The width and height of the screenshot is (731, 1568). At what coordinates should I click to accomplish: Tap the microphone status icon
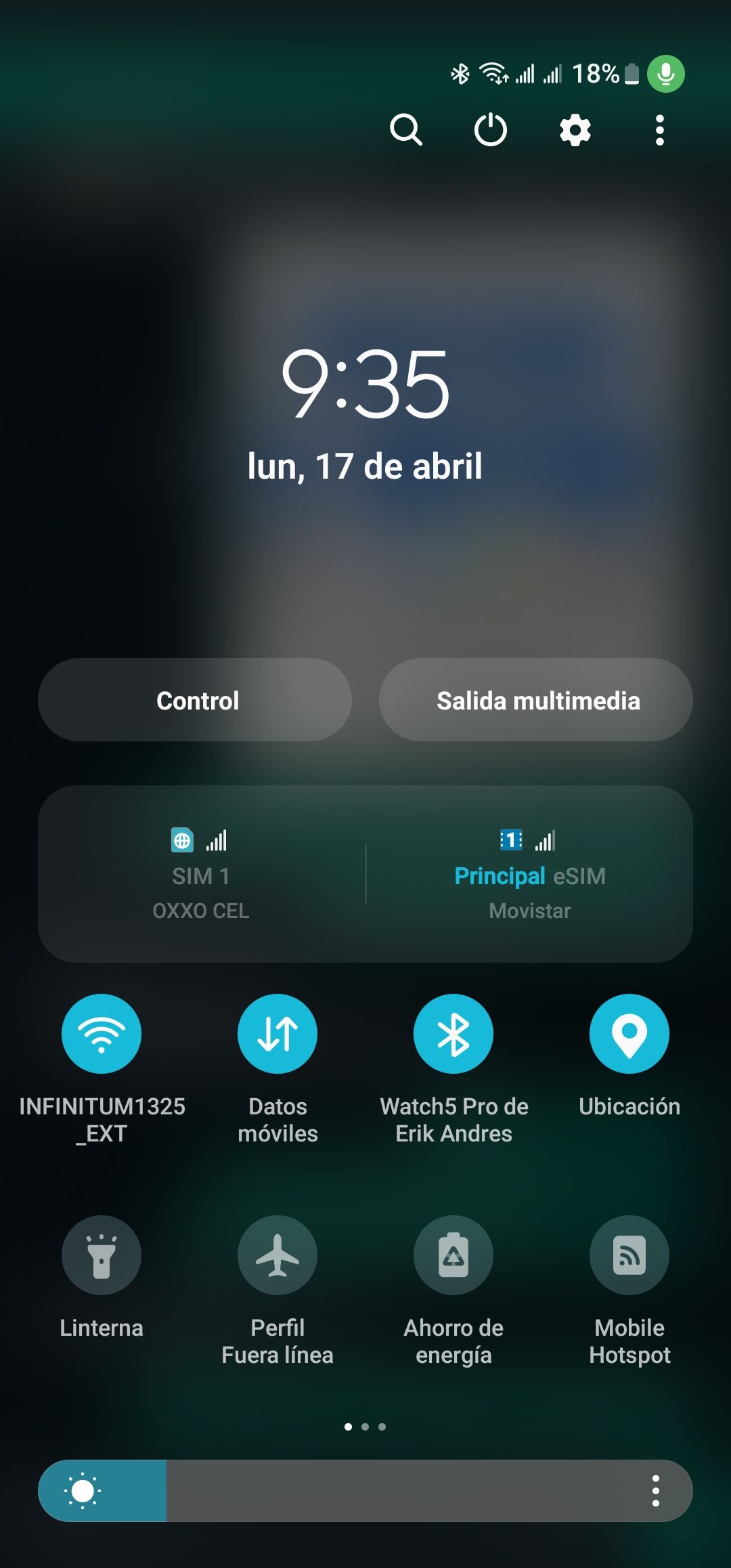coord(666,72)
